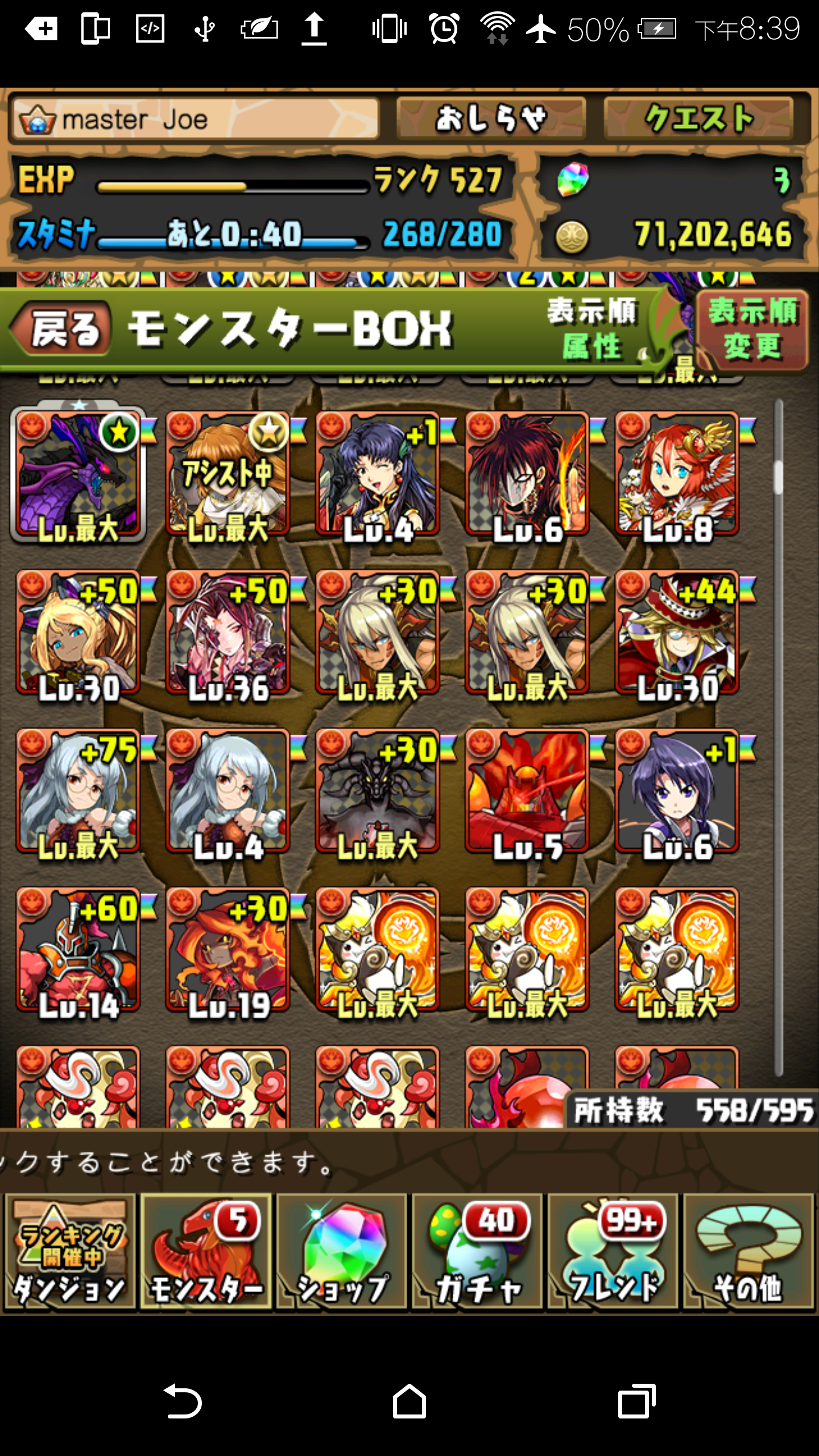Viewport: 819px width, 1456px height.
Task: Go to the Android home screen
Action: [409, 1402]
